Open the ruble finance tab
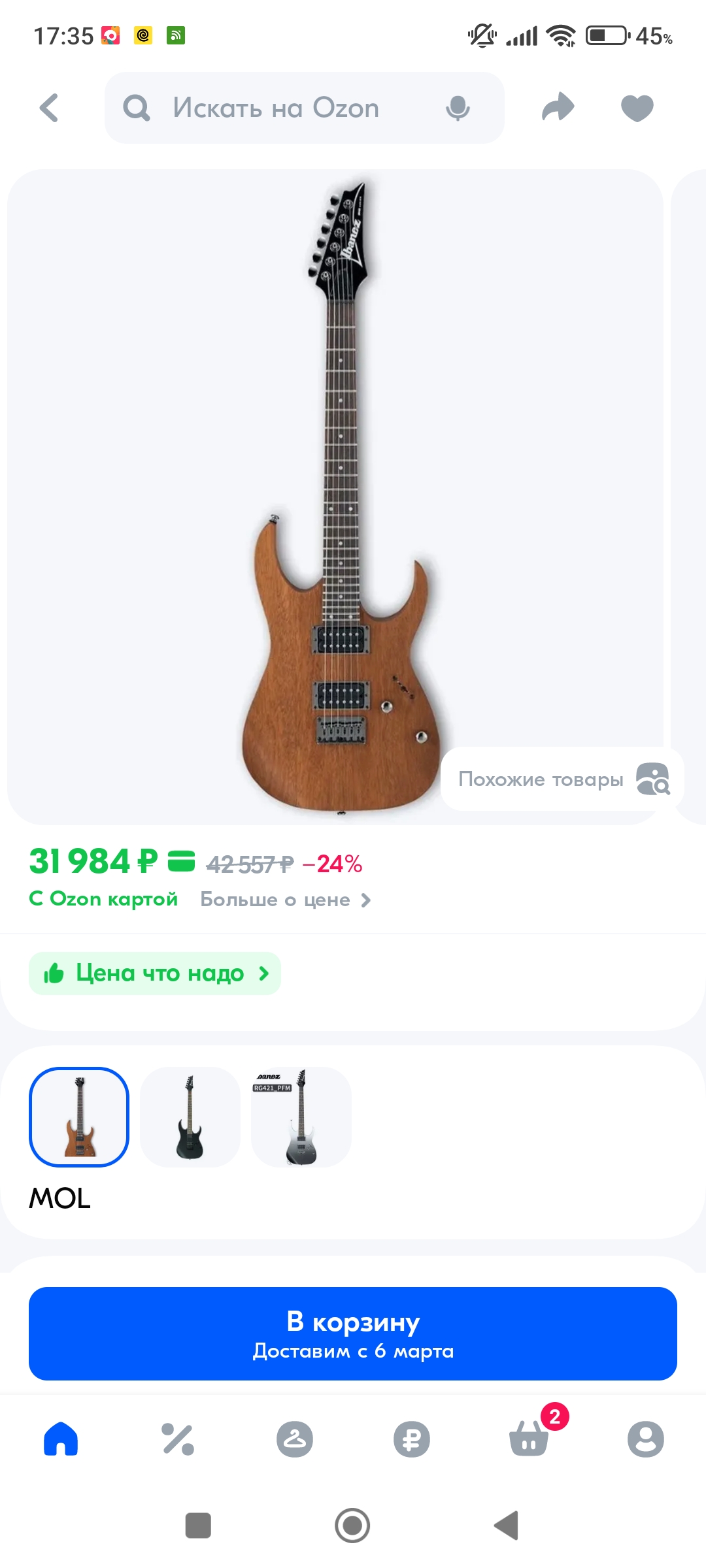The width and height of the screenshot is (706, 1568). pyautogui.click(x=412, y=1439)
